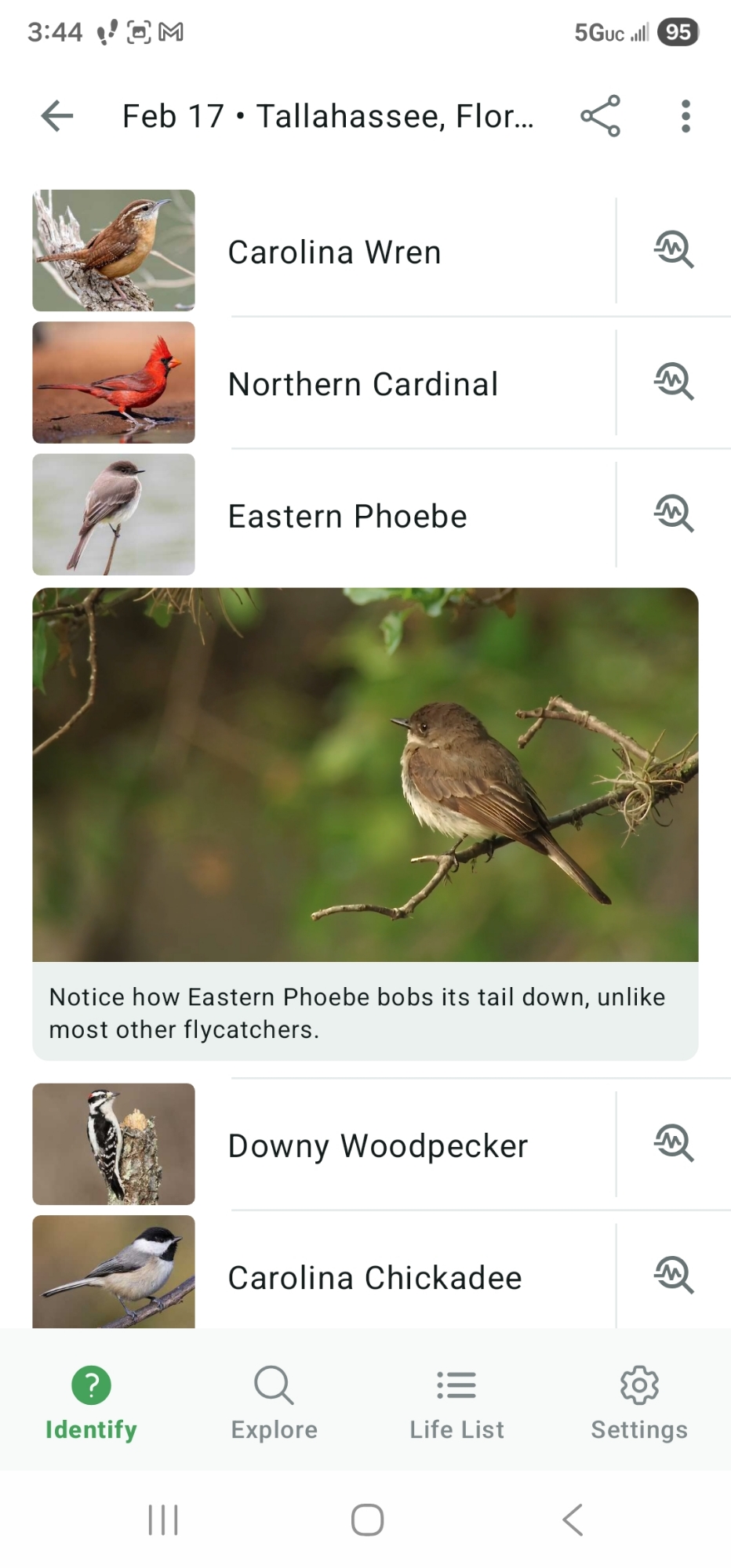Open the three-dot overflow menu

click(686, 117)
